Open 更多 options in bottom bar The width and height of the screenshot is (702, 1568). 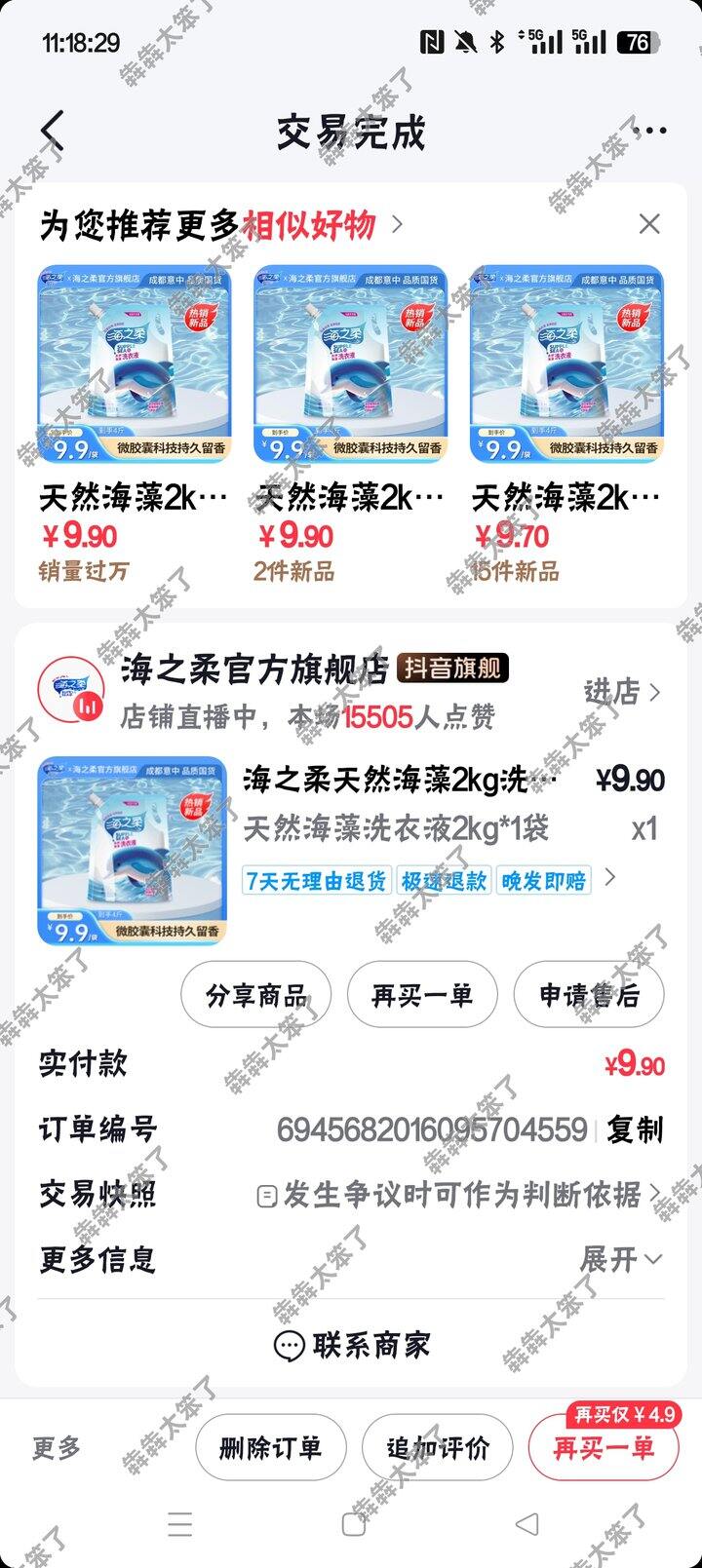click(57, 1448)
